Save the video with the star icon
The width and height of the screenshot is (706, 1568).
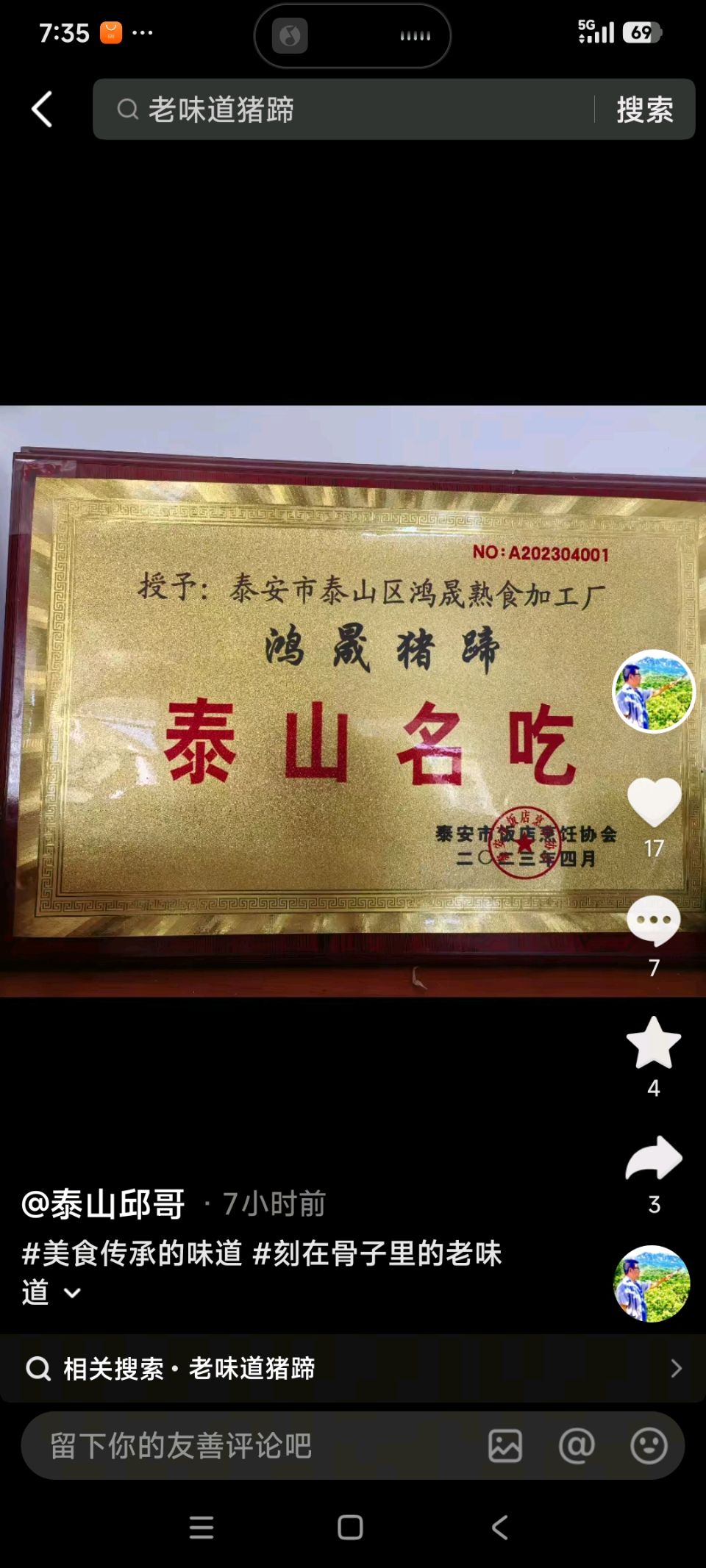coord(654,1042)
